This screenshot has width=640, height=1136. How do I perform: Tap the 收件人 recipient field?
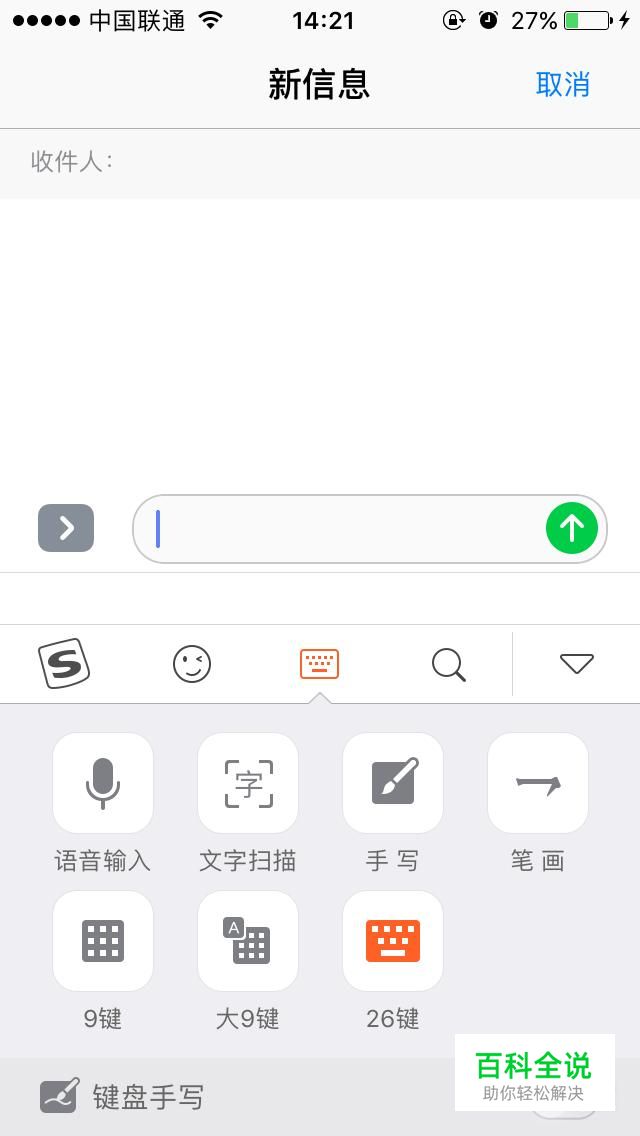pos(320,162)
